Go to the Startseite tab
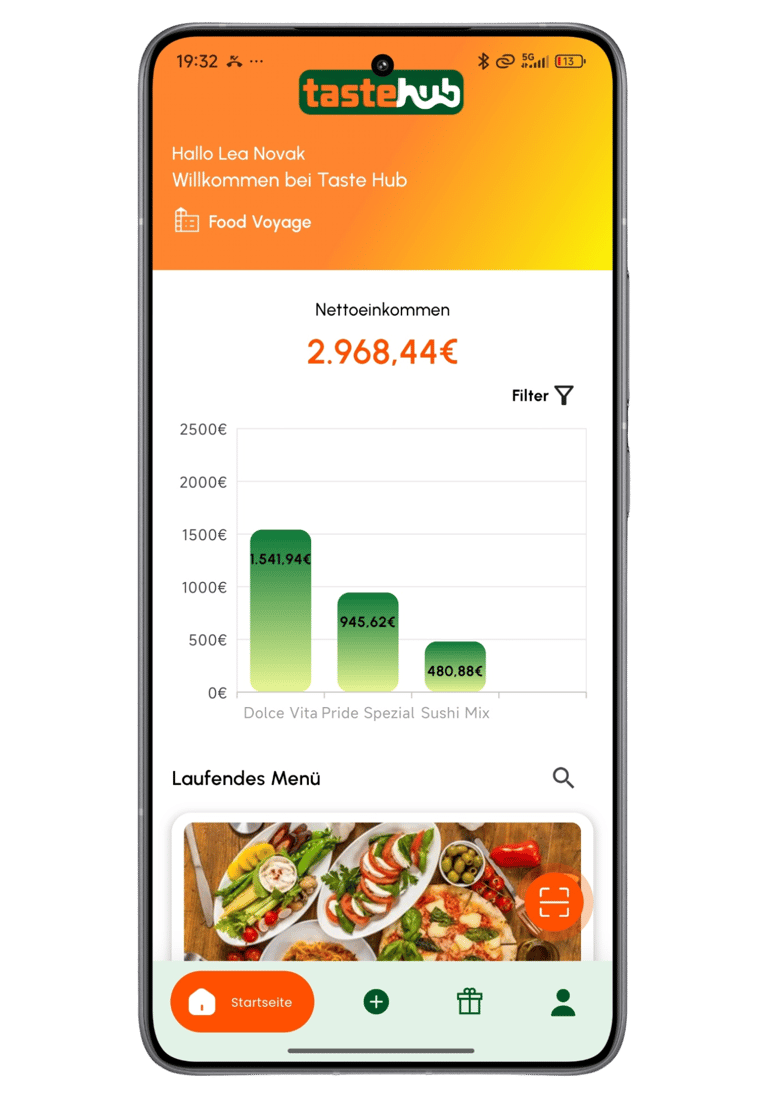Viewport: 768px width, 1098px height. coord(242,1001)
